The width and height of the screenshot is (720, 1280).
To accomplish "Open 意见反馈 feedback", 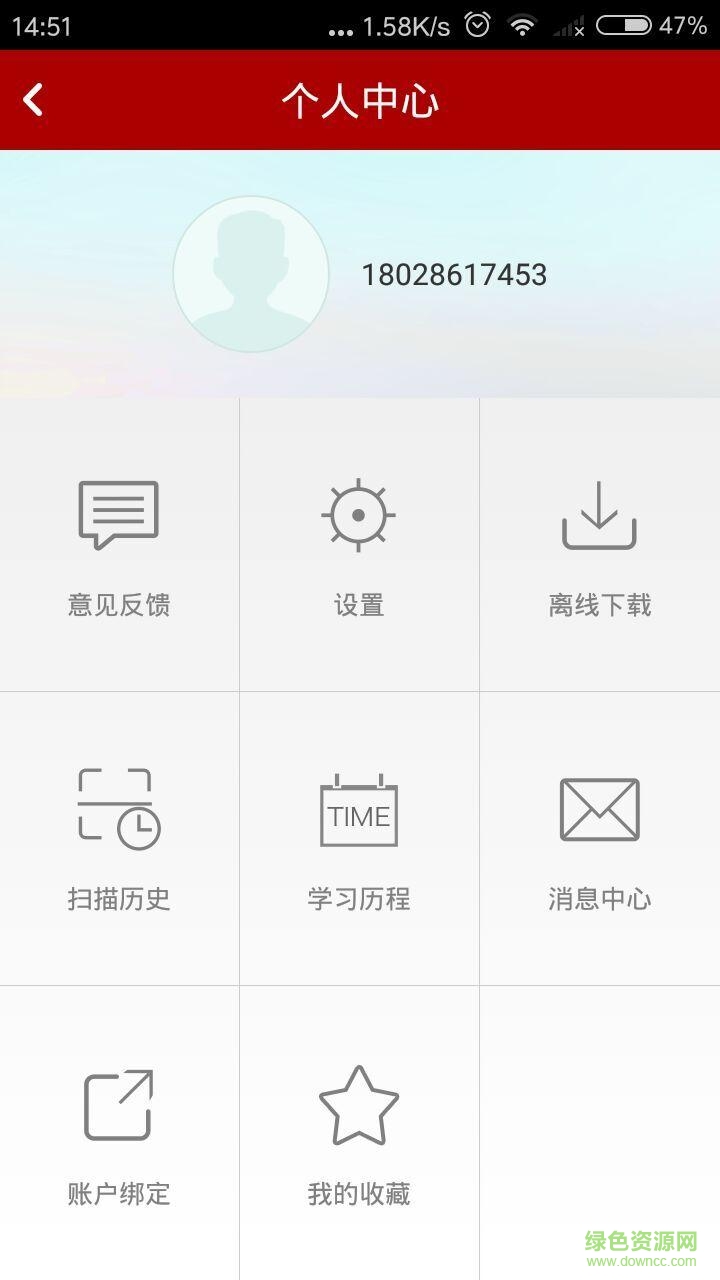I will pyautogui.click(x=119, y=545).
